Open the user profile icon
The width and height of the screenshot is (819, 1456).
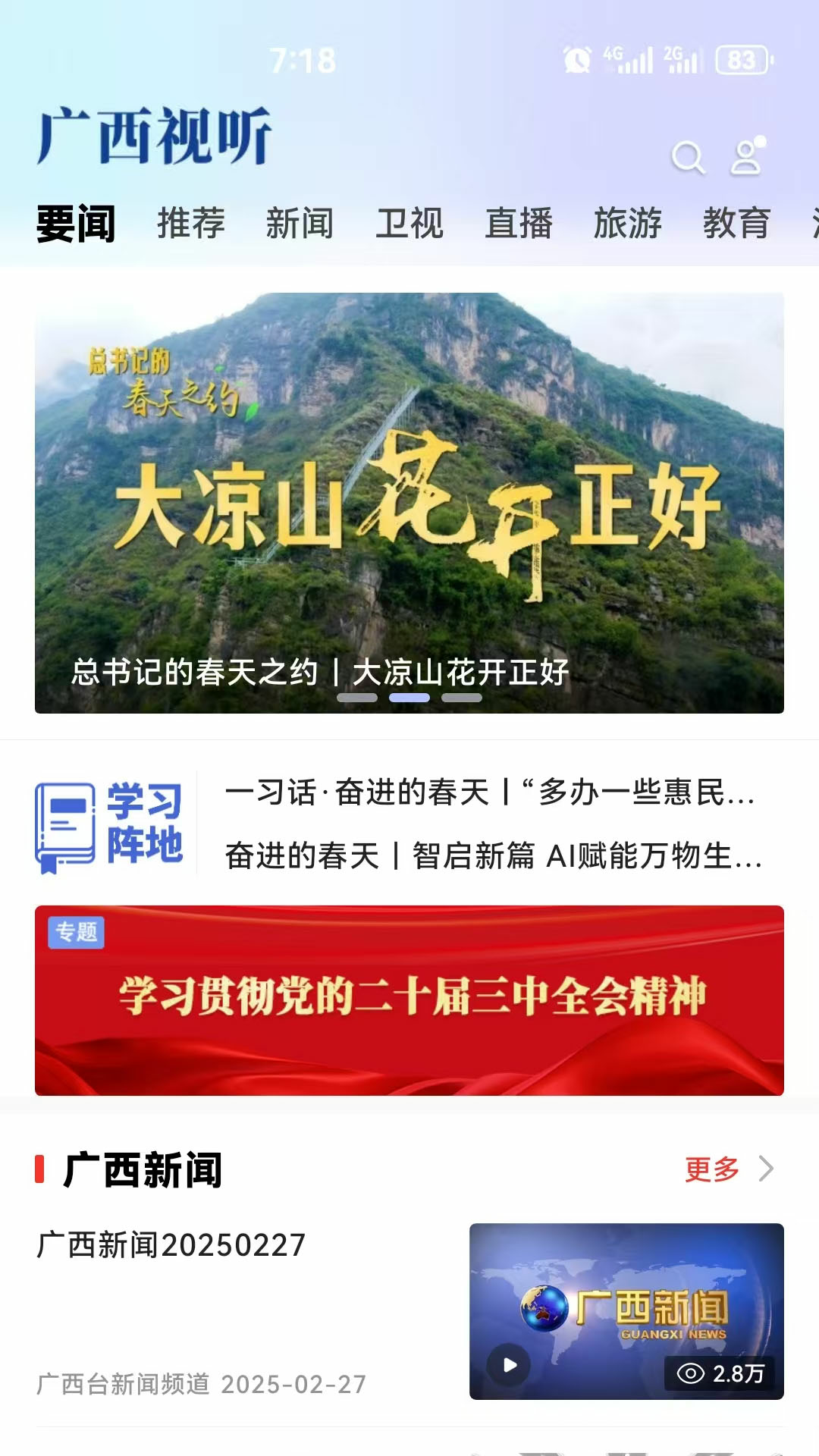[x=747, y=156]
